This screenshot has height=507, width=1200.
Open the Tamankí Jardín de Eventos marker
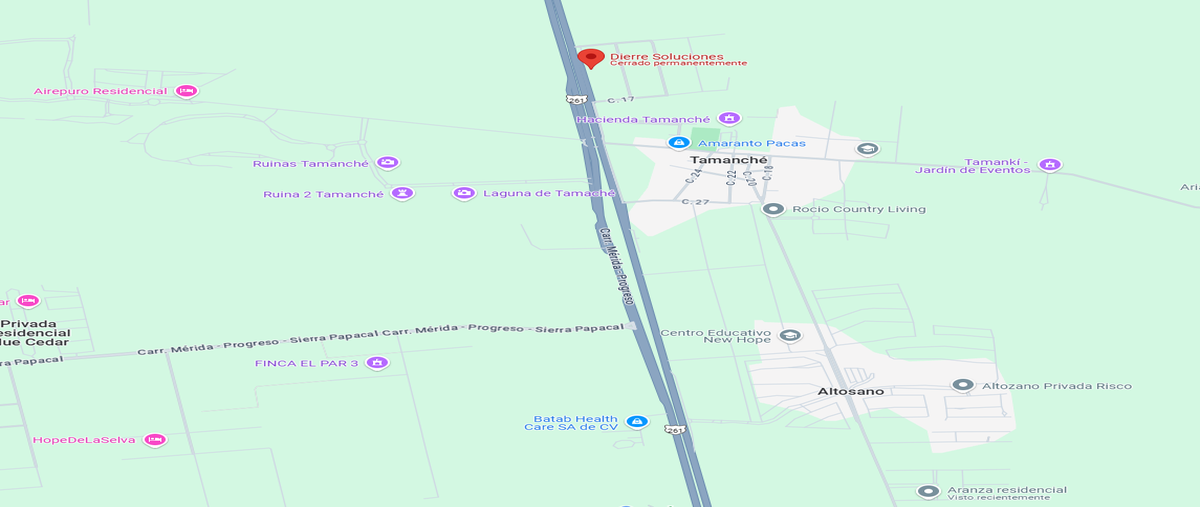(1049, 165)
